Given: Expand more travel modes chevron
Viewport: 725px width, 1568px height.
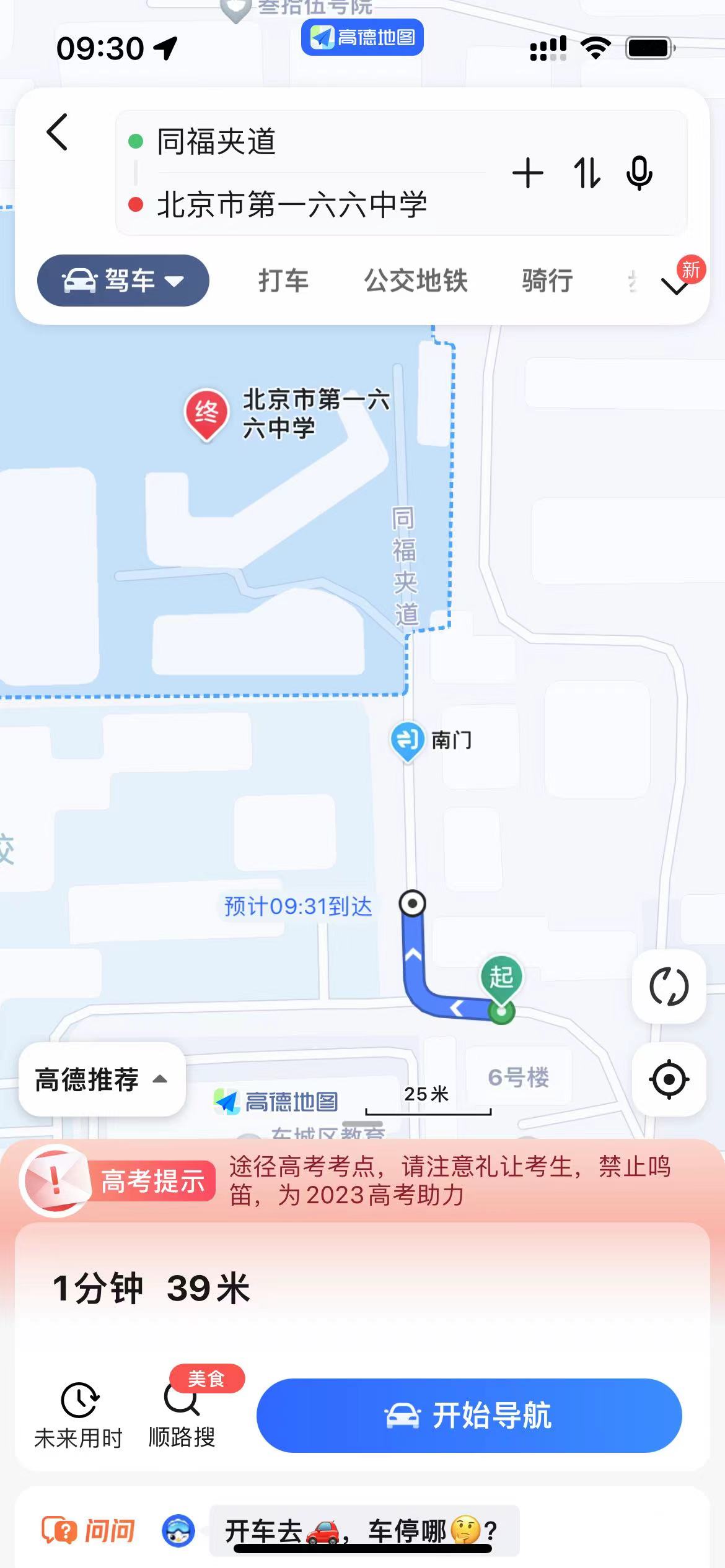Looking at the screenshot, I should (675, 285).
